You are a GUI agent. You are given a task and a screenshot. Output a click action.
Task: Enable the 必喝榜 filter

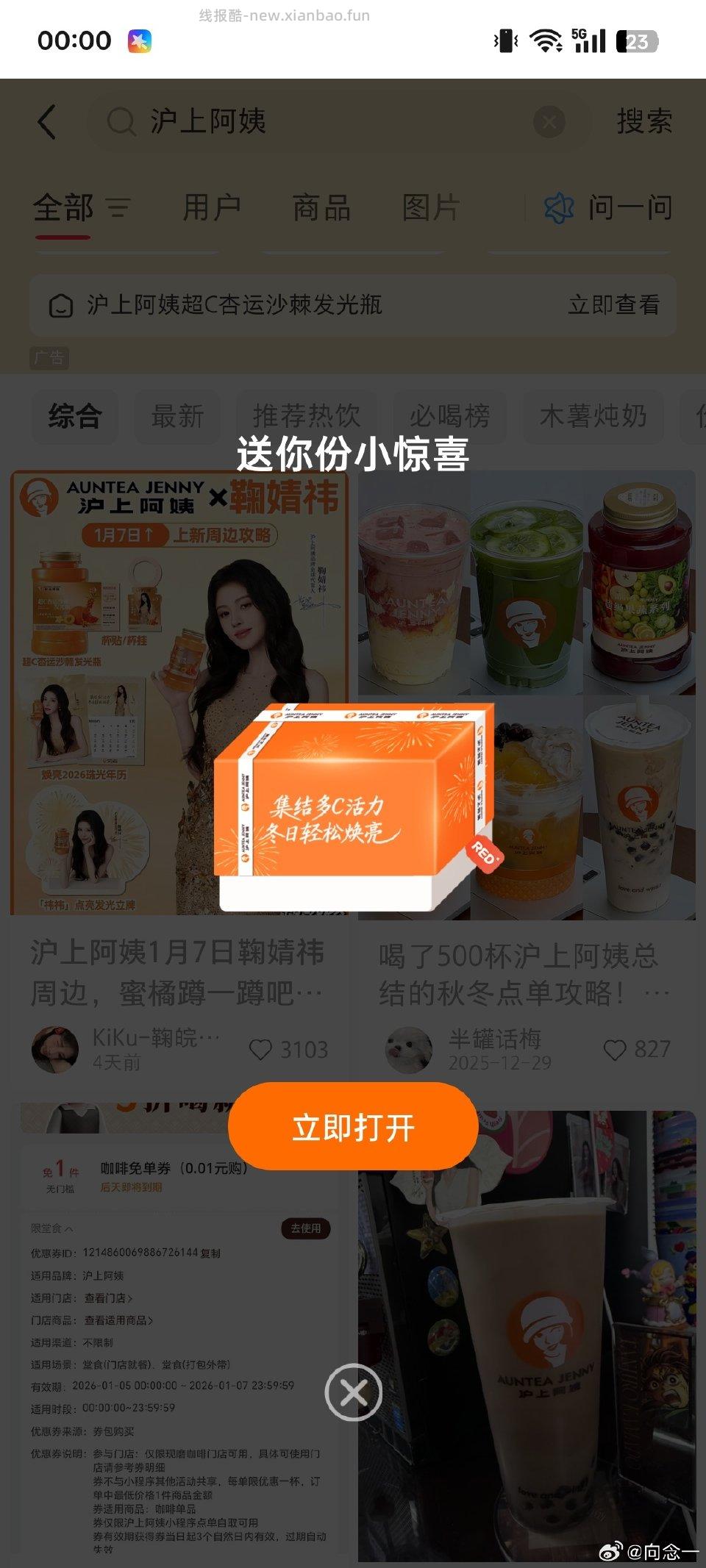click(x=450, y=417)
